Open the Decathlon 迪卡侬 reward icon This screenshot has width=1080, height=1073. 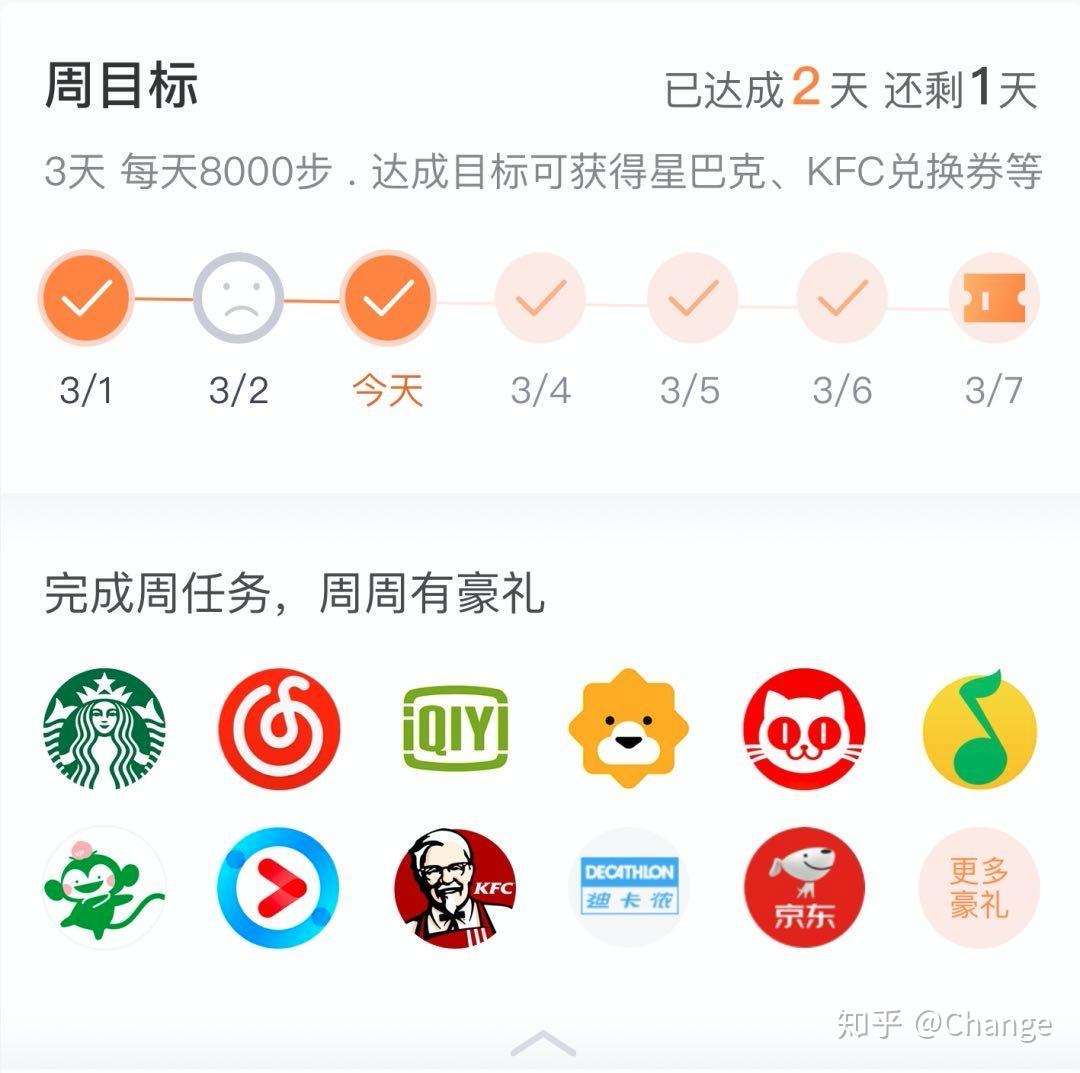pyautogui.click(x=629, y=887)
